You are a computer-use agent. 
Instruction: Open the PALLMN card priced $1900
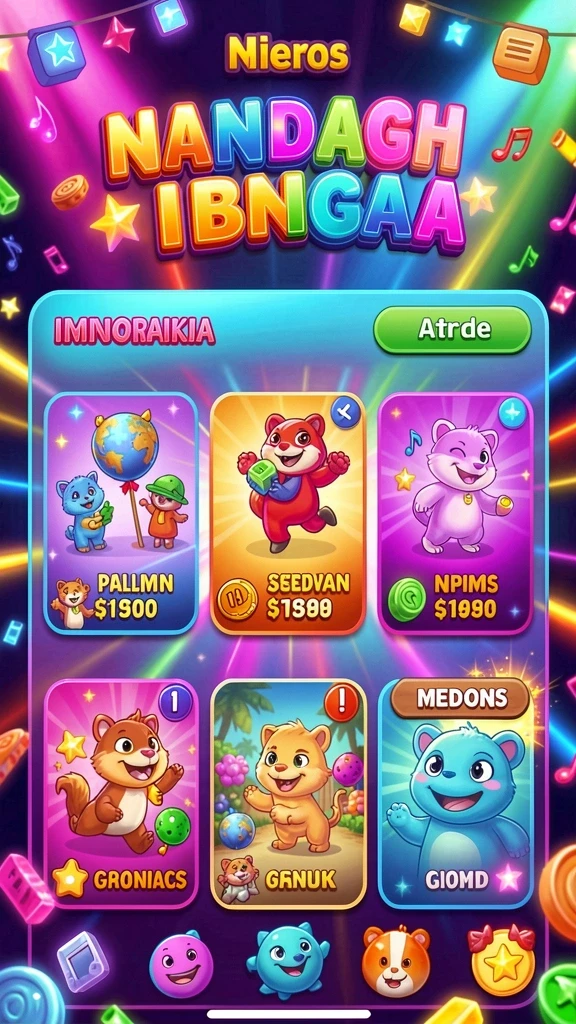tap(121, 513)
